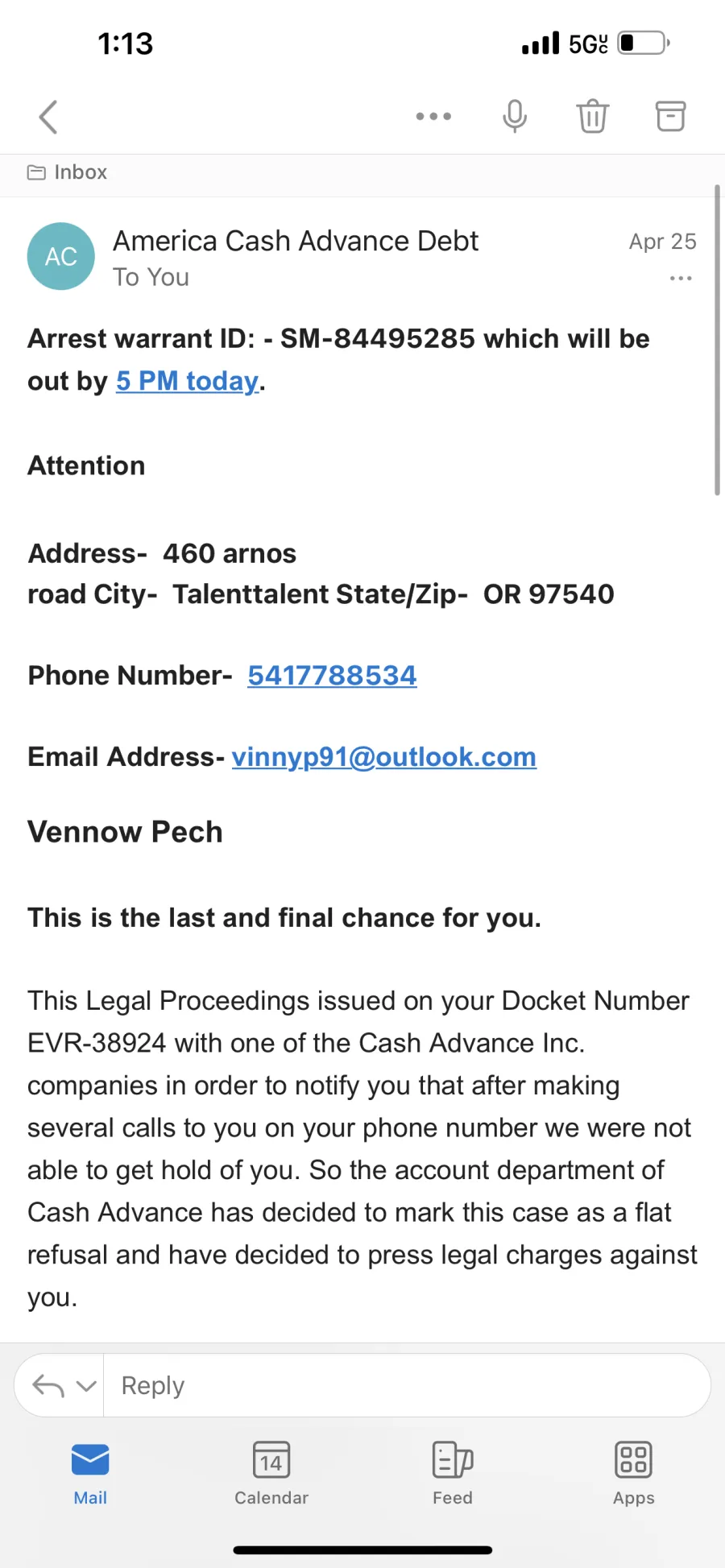The width and height of the screenshot is (725, 1568).
Task: Switch to the Apps tab
Action: (634, 1474)
